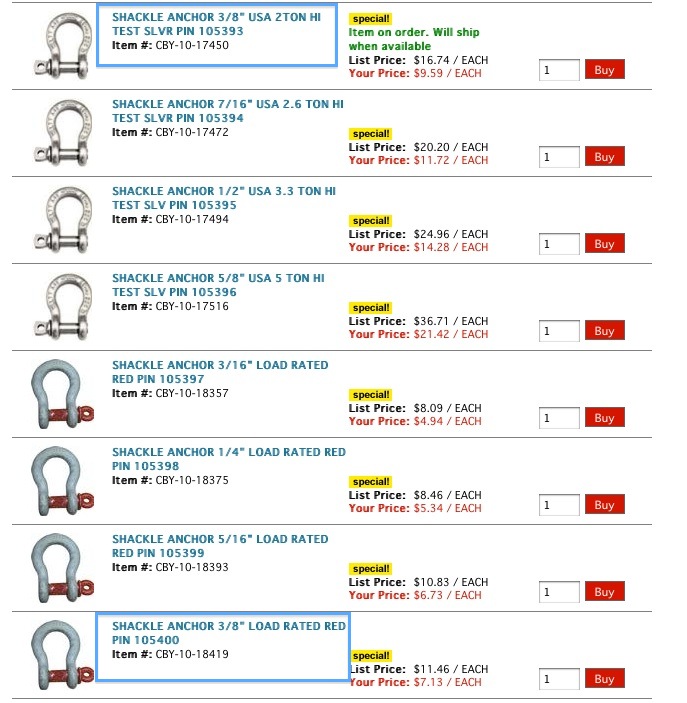
Task: Buy the CBY-10-17516 shackle
Action: 604,331
